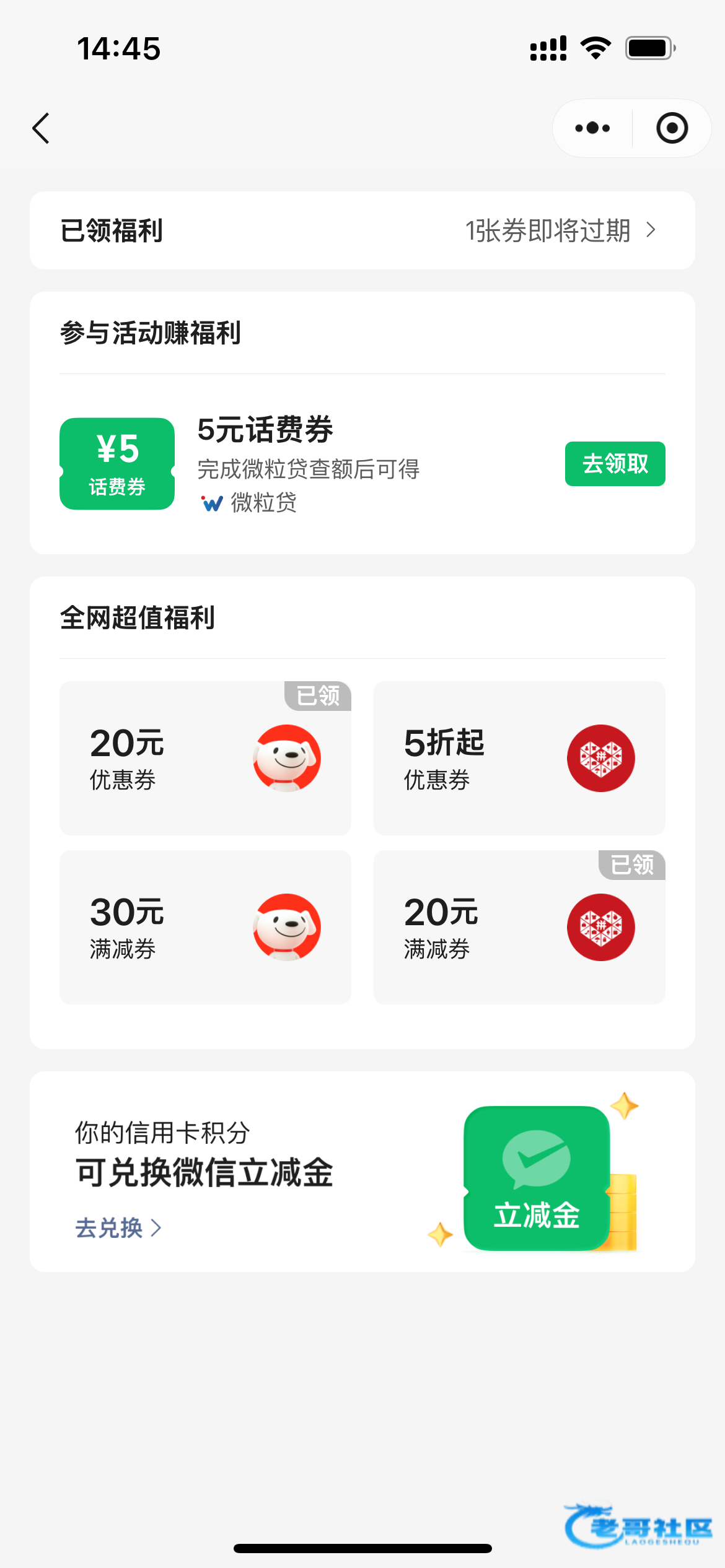
Task: Open the JD 20元优惠券 card
Action: 205,758
